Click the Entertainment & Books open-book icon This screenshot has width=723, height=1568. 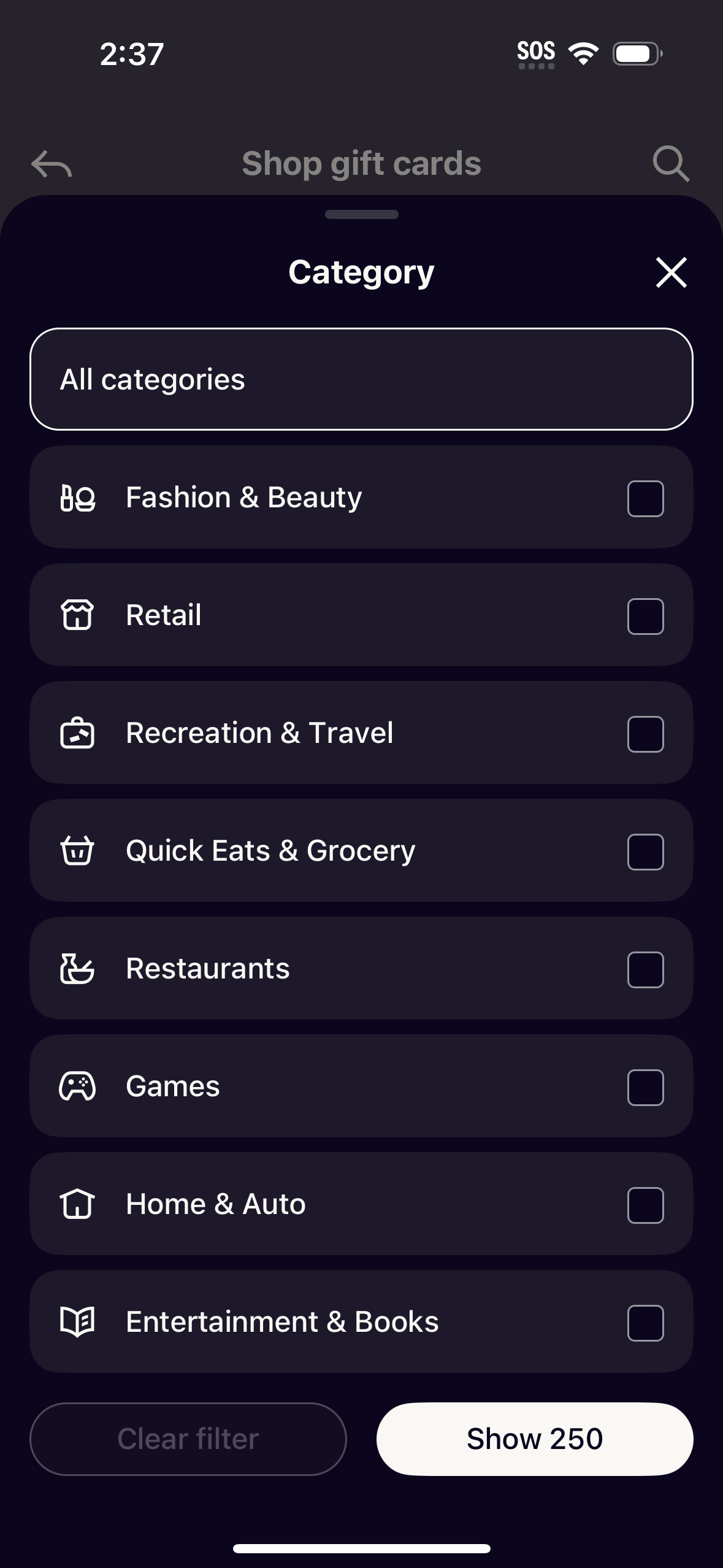[x=78, y=1321]
